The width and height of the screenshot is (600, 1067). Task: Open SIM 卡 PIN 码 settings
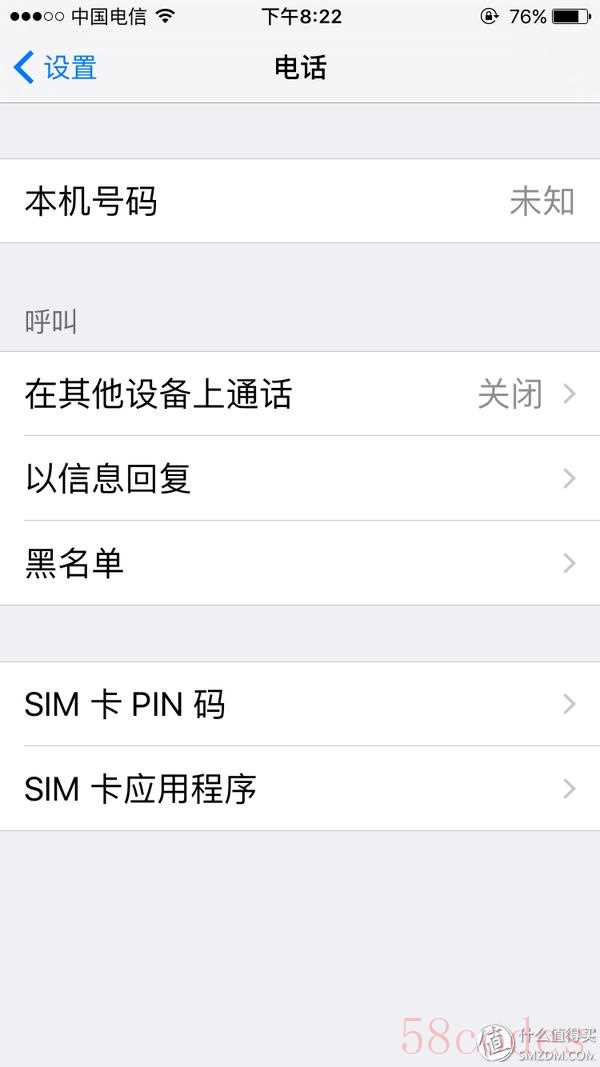tap(300, 704)
